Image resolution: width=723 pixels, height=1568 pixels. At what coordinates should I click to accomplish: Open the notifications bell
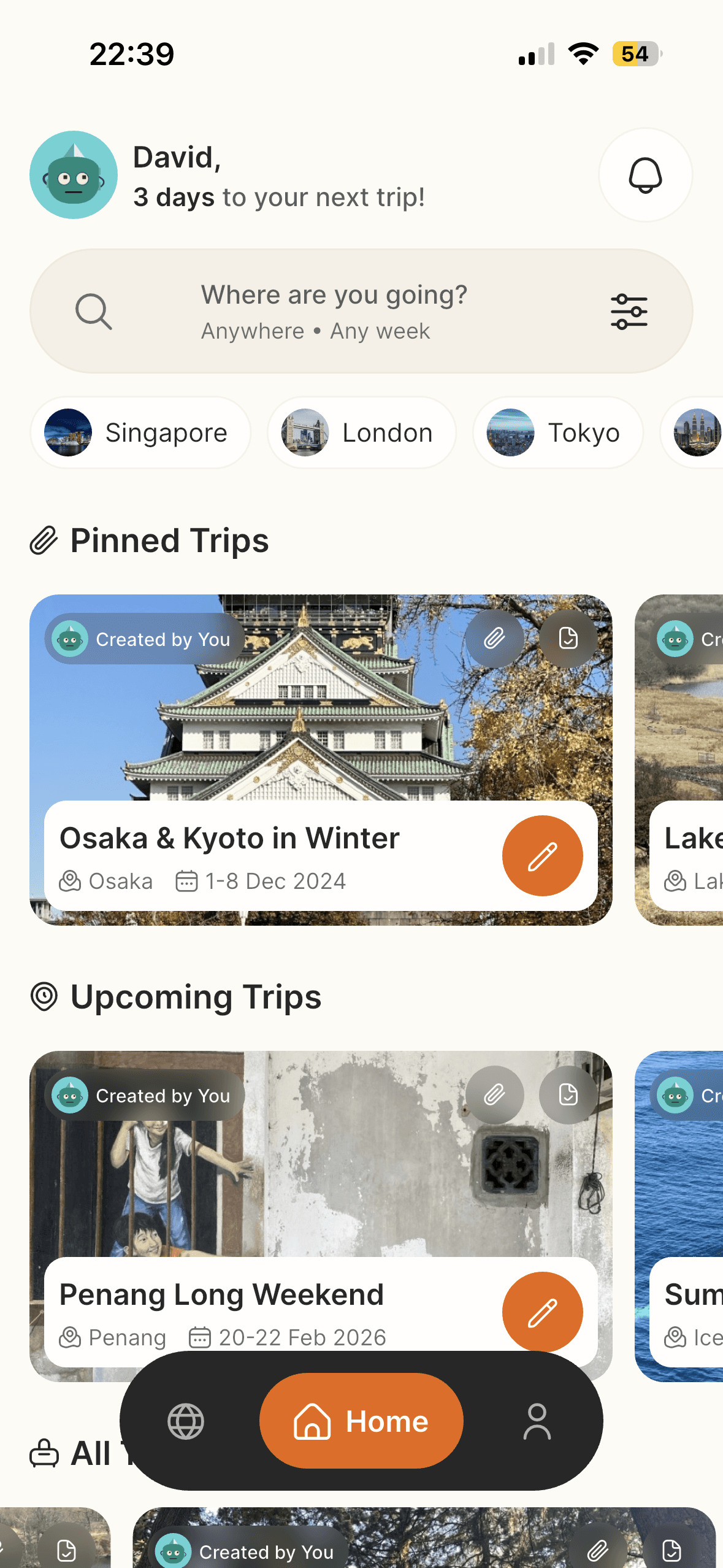pyautogui.click(x=646, y=175)
